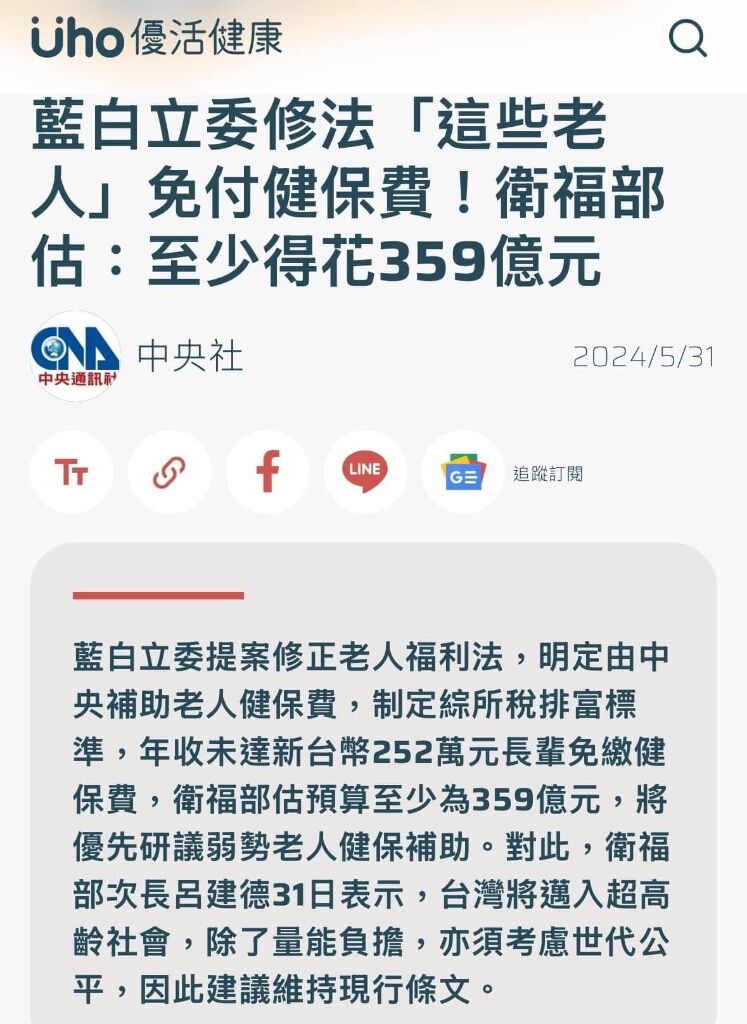Open the search magnifier icon
747x1024 pixels.
coord(688,39)
